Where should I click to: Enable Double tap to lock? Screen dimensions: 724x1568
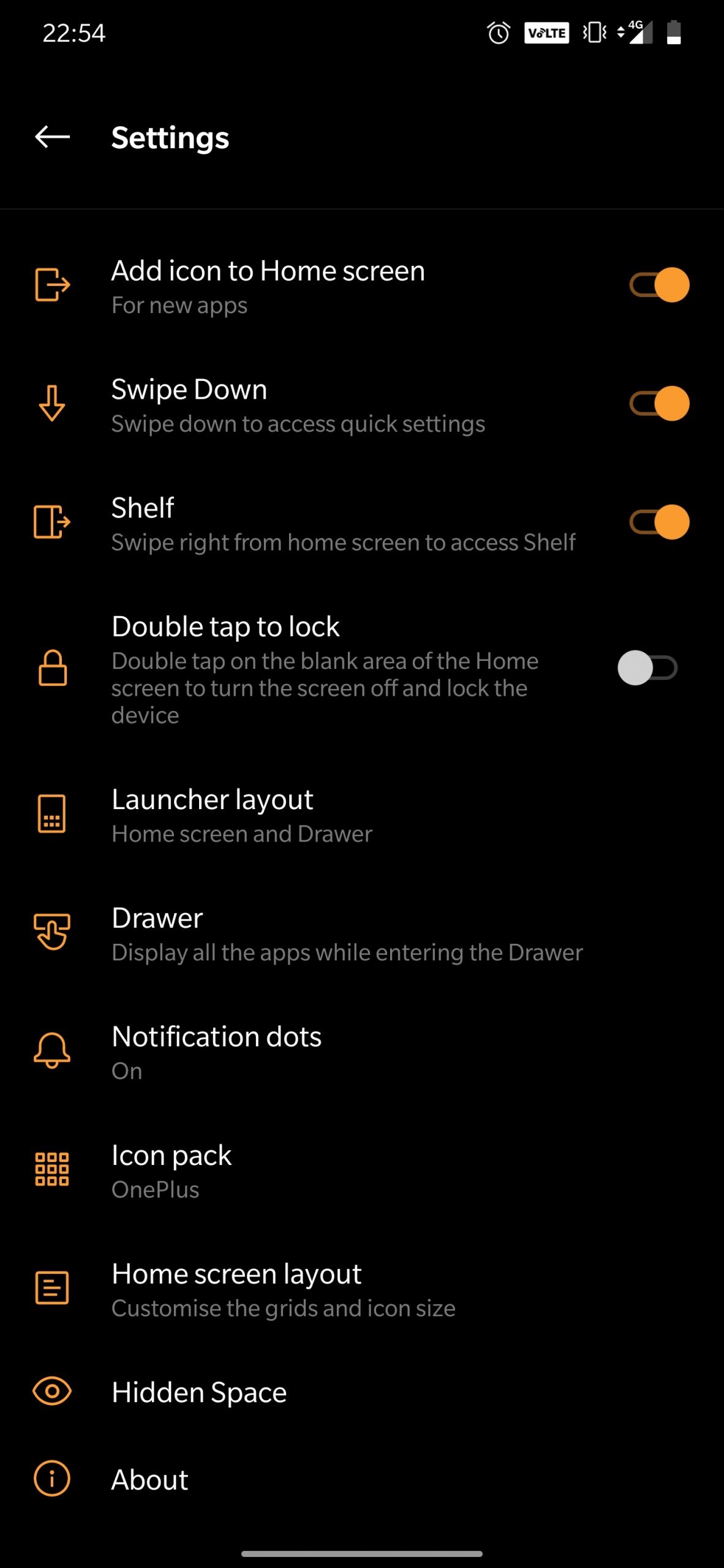[x=647, y=668]
